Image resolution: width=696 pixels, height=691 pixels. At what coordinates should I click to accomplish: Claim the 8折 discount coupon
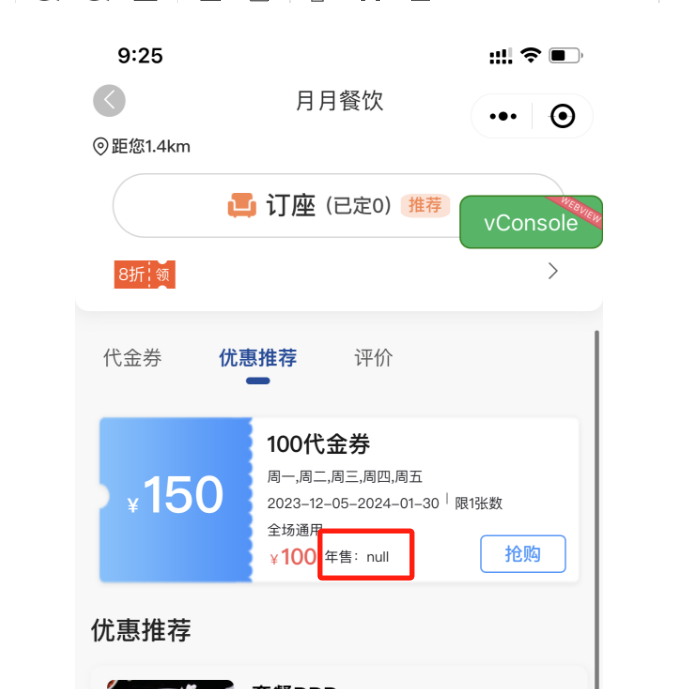point(145,274)
